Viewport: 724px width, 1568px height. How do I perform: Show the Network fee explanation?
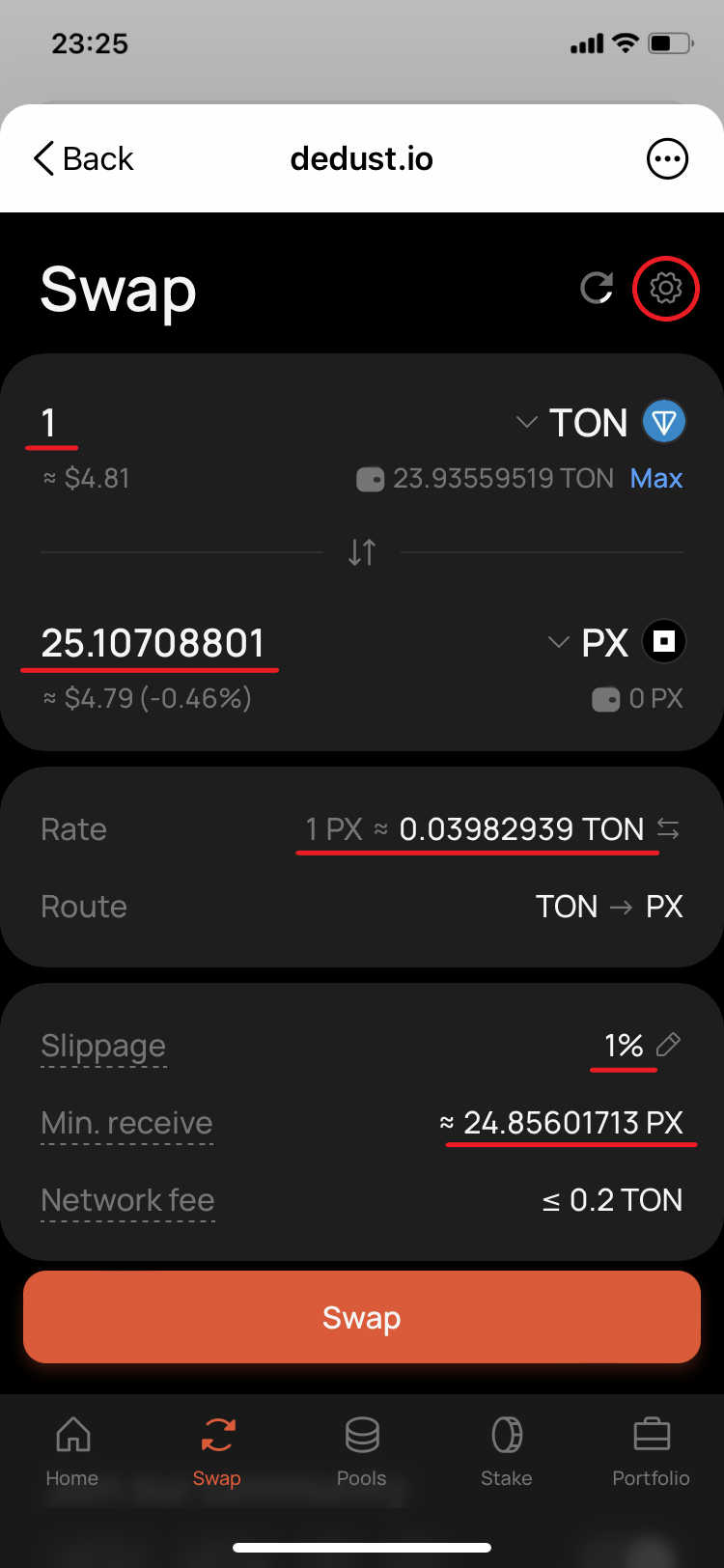tap(127, 1201)
